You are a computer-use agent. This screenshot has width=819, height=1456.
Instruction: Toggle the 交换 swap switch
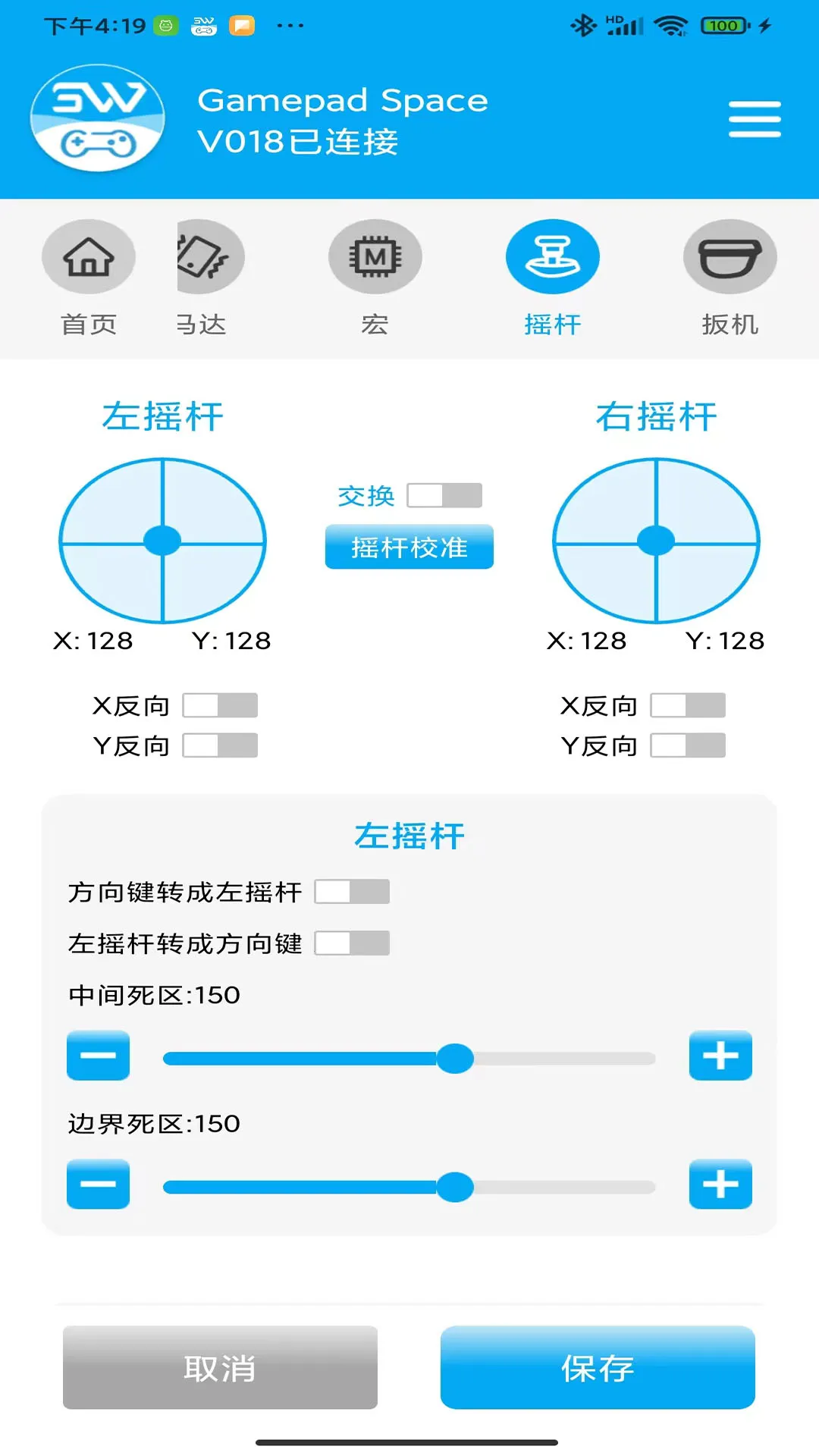coord(444,495)
